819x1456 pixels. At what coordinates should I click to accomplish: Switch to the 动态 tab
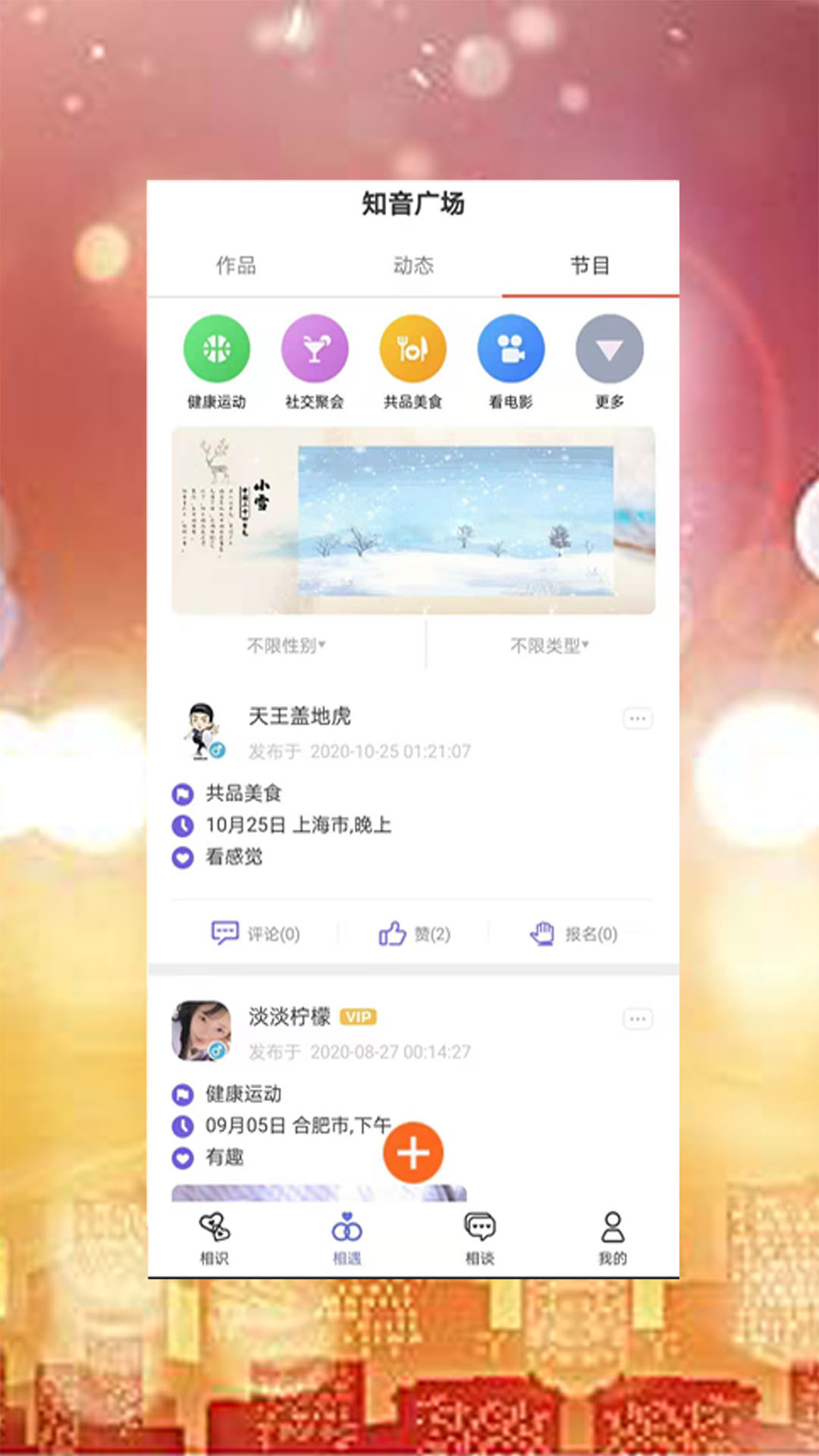click(413, 266)
